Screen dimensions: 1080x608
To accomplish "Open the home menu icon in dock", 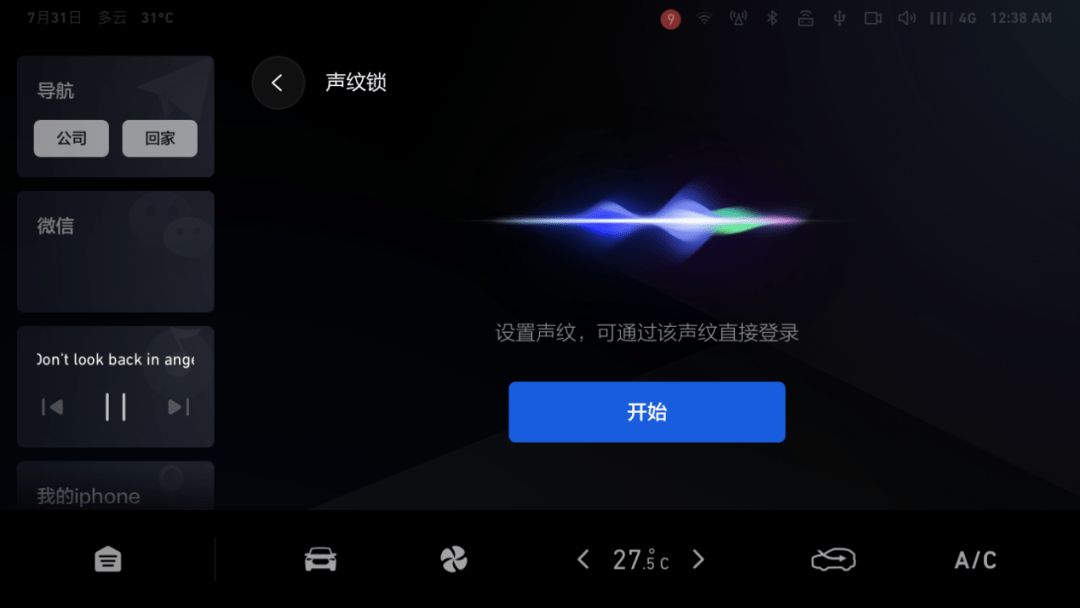I will (x=108, y=560).
